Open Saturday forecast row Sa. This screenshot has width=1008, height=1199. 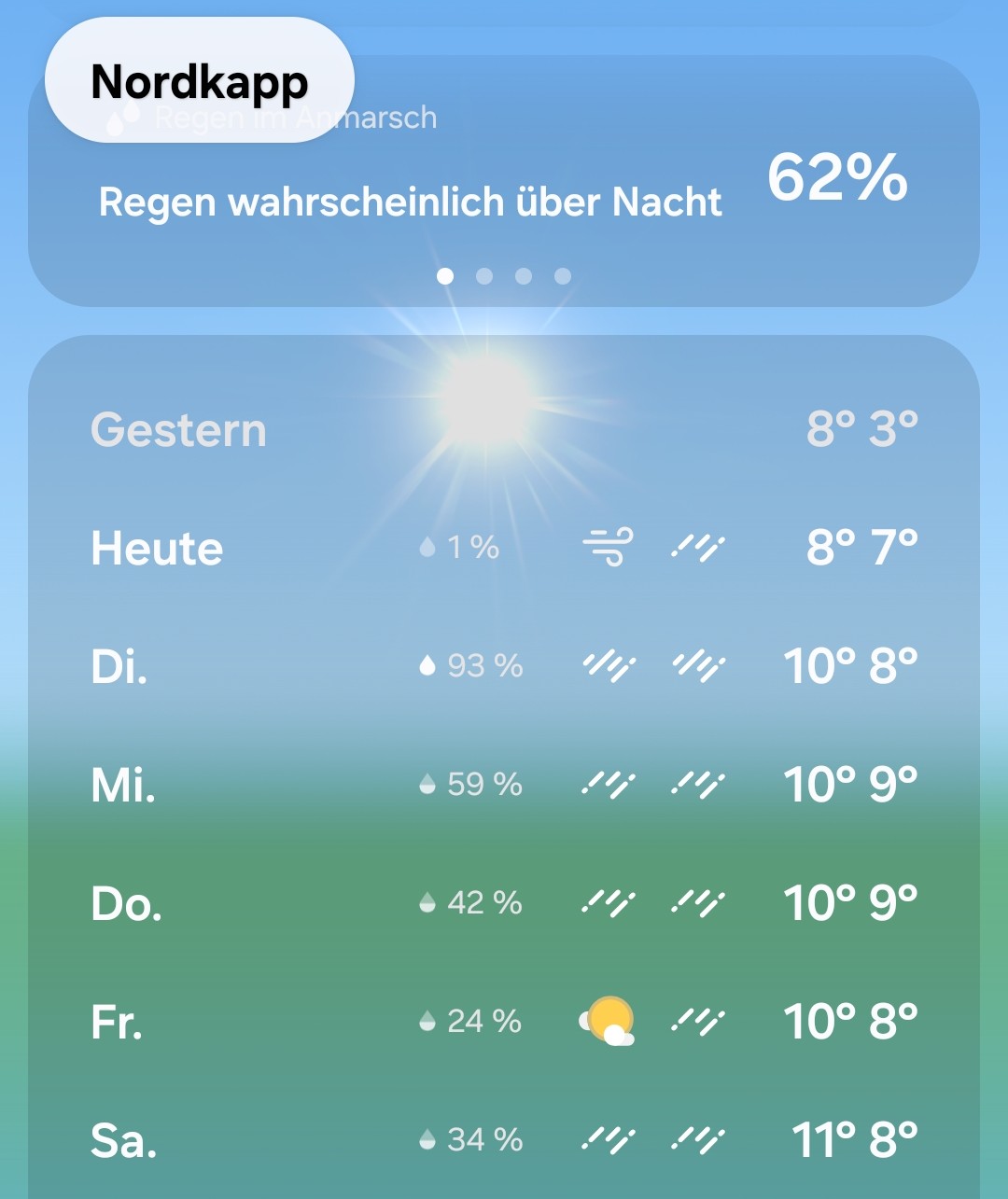coord(504,1139)
